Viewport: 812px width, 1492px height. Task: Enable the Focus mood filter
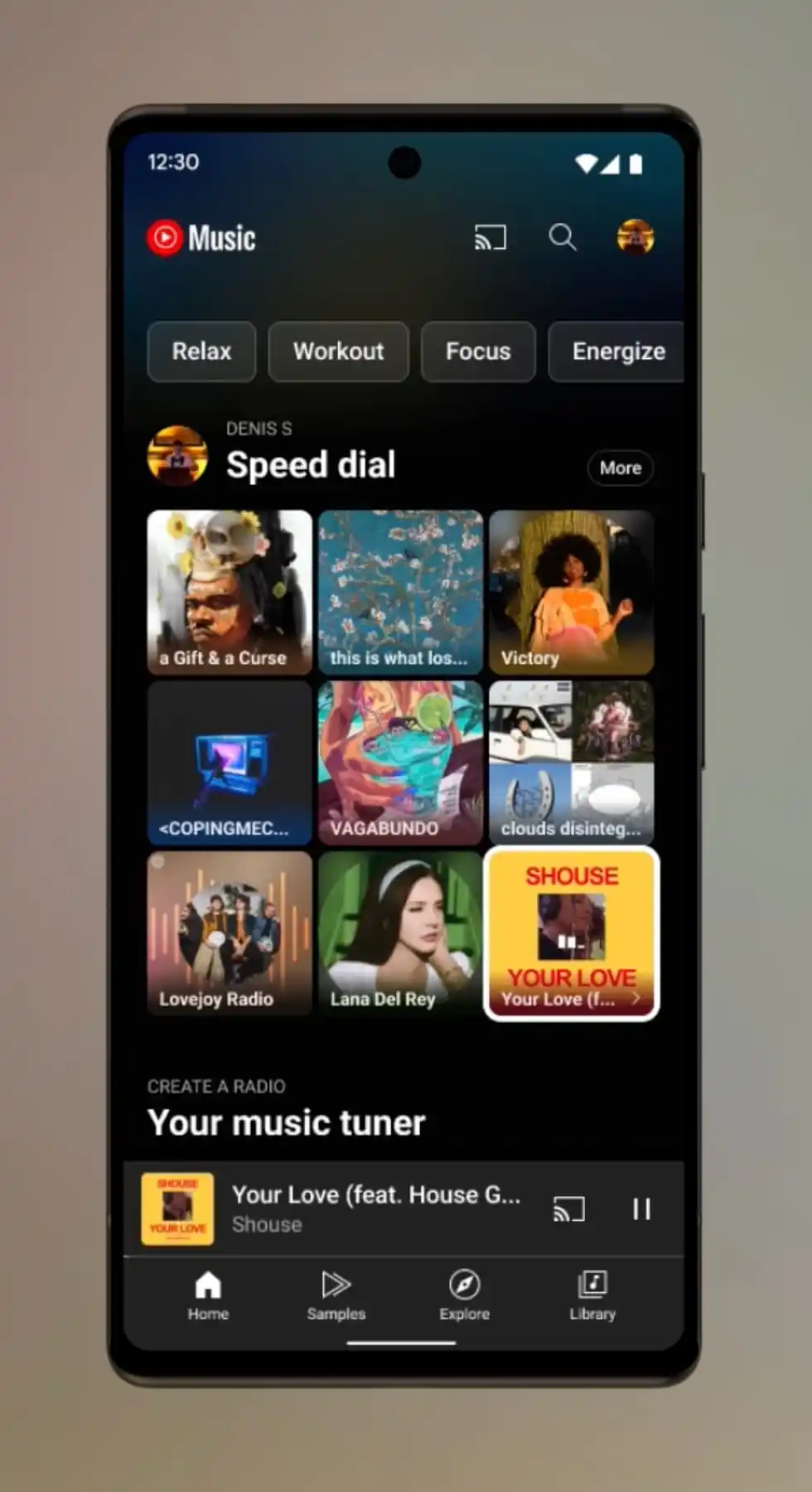[478, 351]
